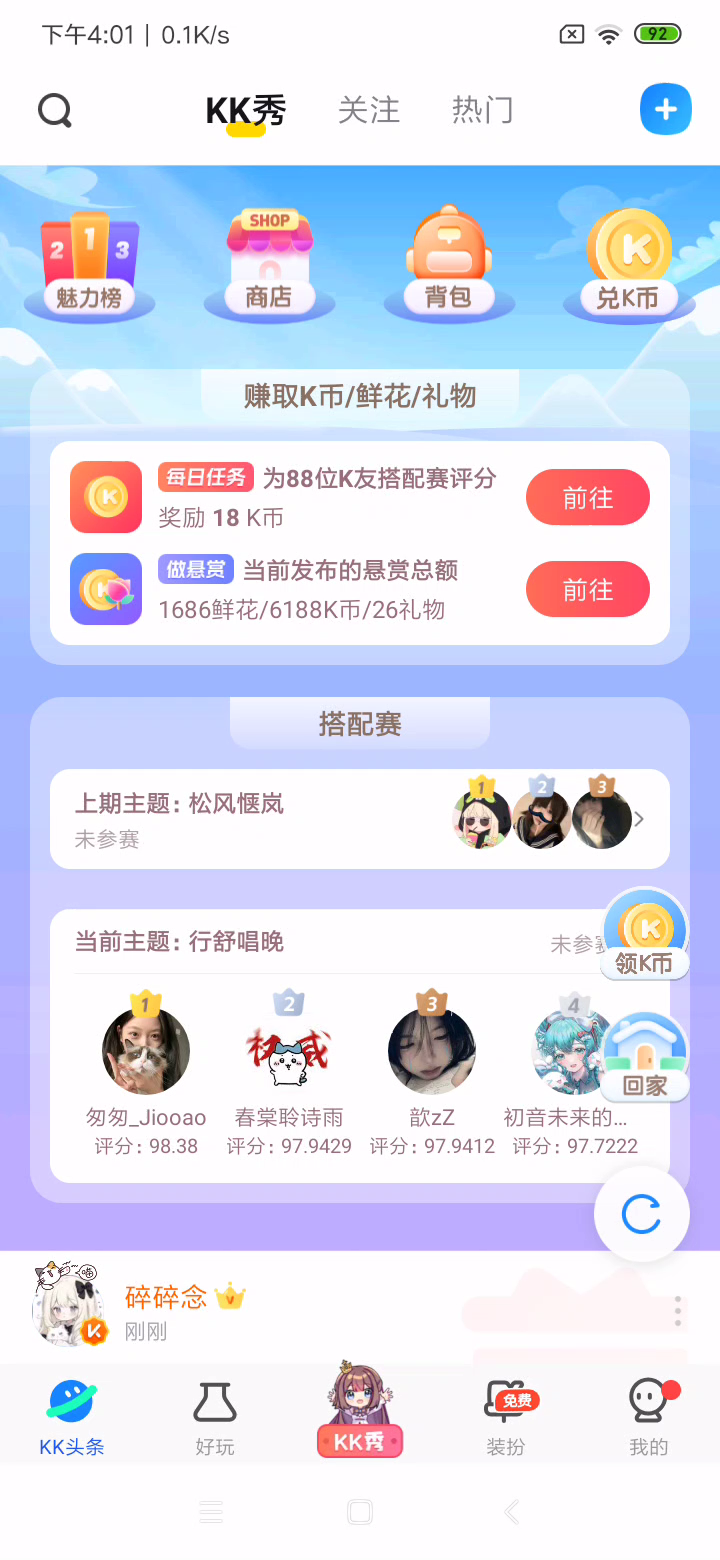Open the 商店 shop
The width and height of the screenshot is (720, 1560).
pos(269,262)
